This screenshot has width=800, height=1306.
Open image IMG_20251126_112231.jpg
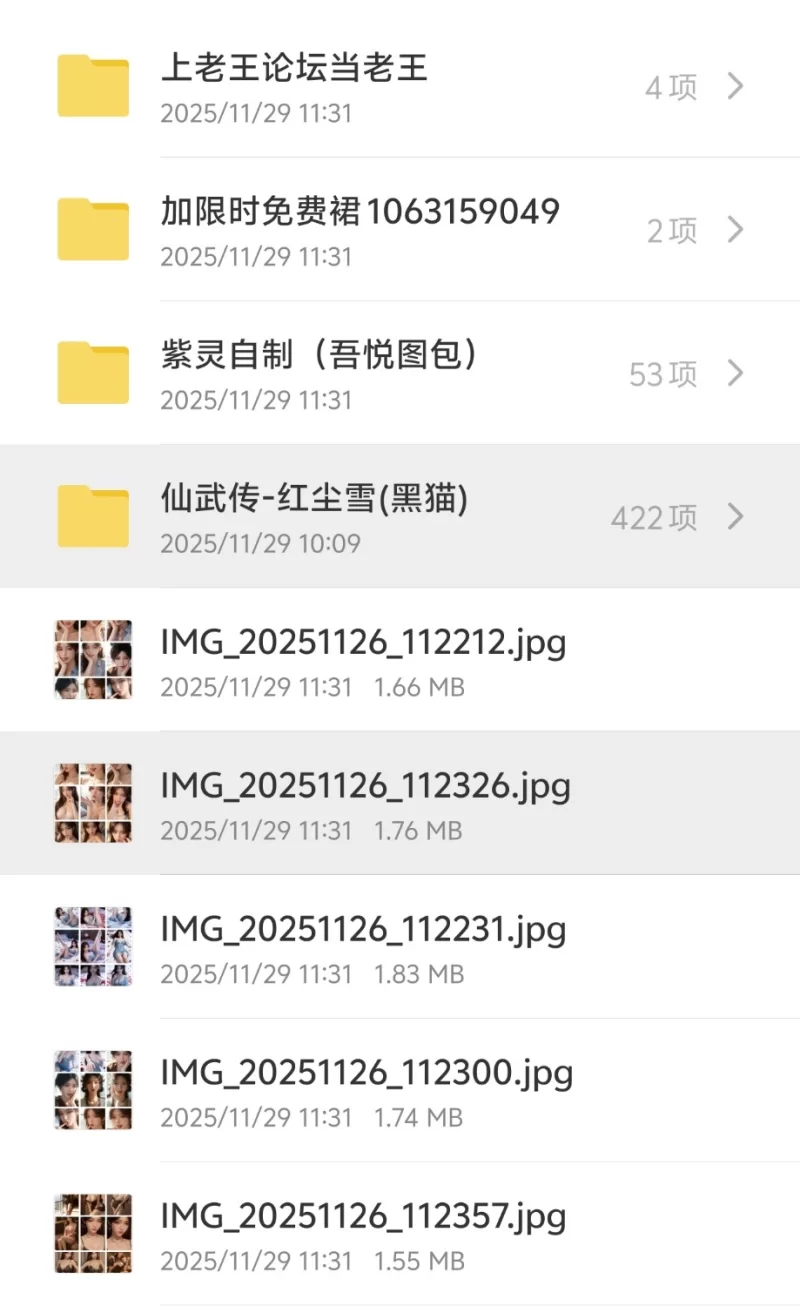[x=400, y=946]
